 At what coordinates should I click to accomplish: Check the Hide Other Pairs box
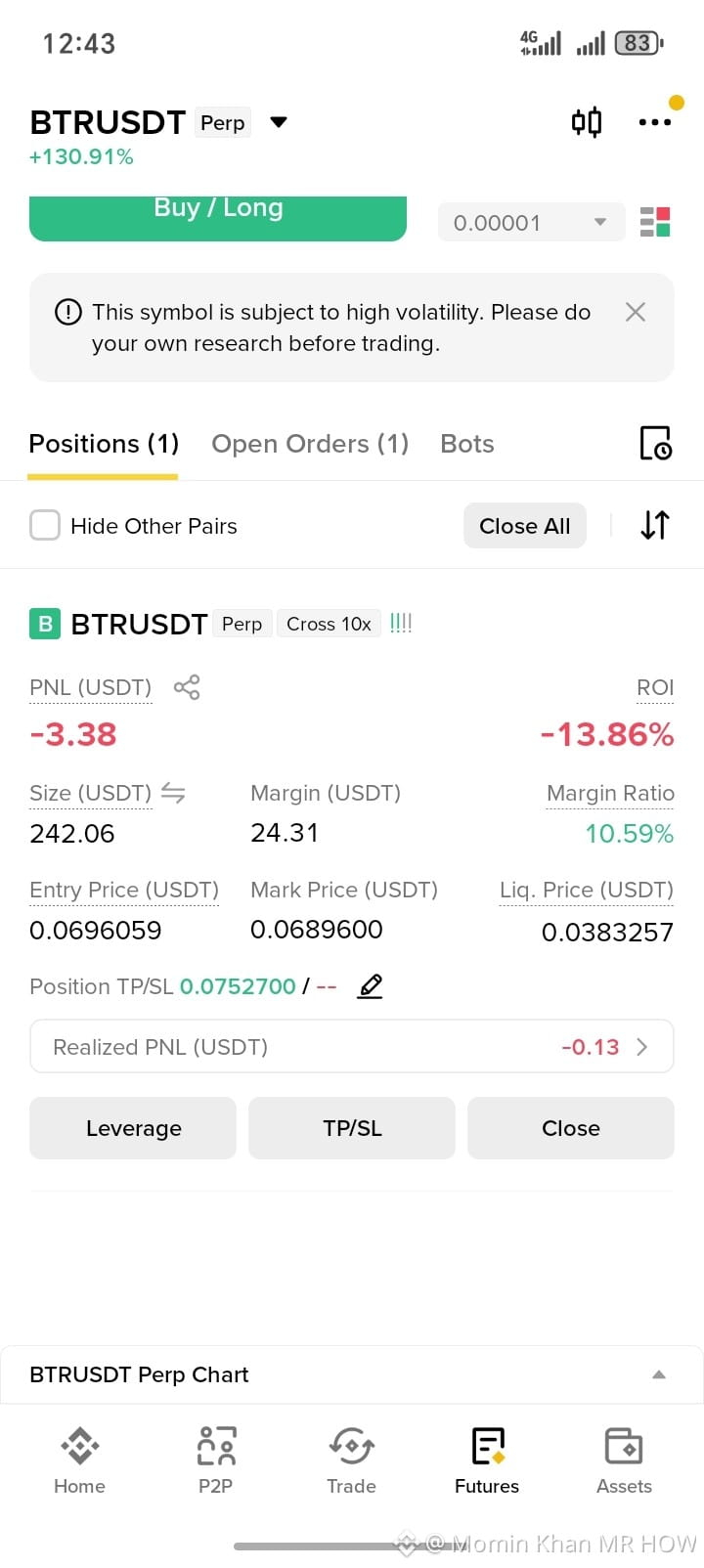(x=45, y=526)
